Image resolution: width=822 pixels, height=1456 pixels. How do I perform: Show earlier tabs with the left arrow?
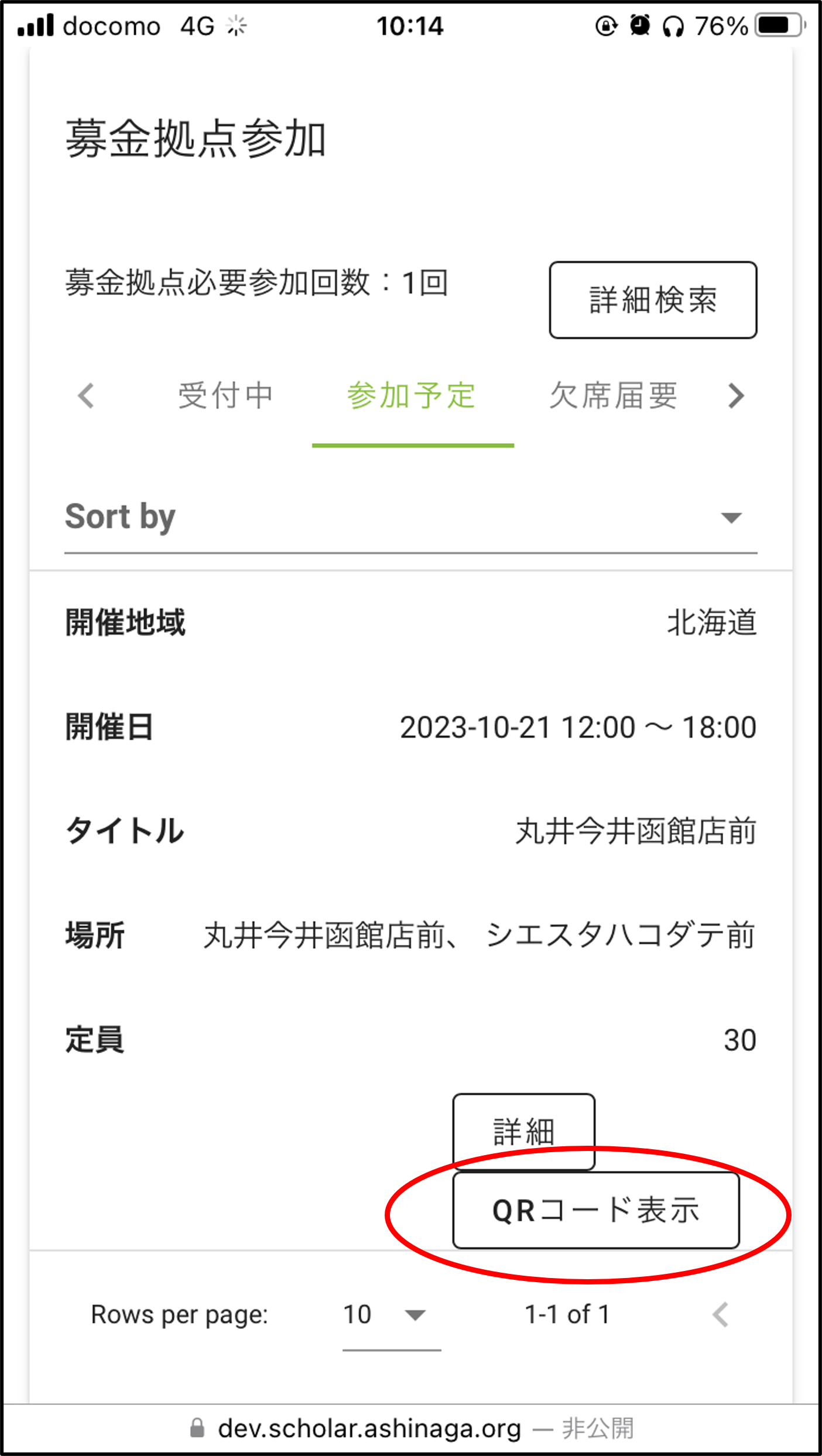click(x=86, y=396)
